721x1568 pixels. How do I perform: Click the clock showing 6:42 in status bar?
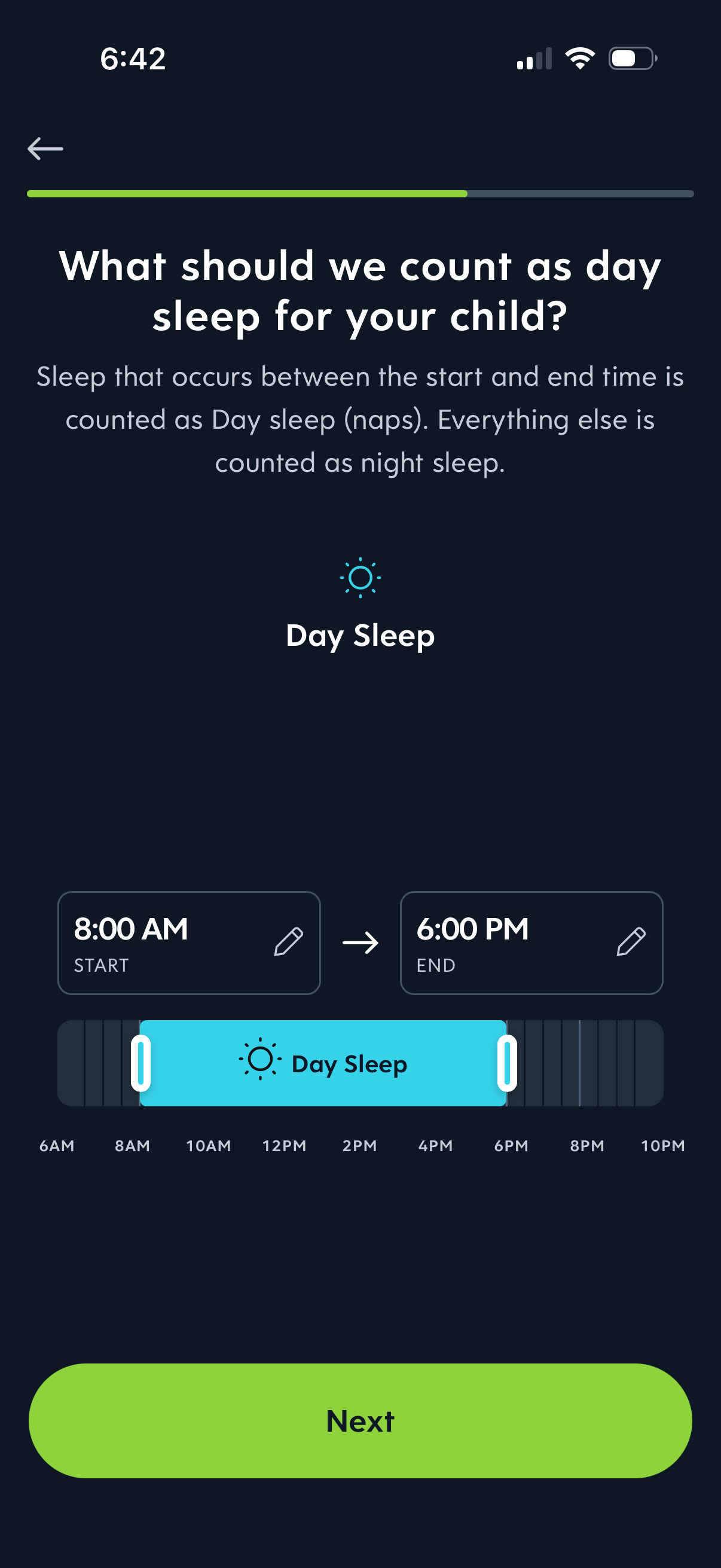134,59
